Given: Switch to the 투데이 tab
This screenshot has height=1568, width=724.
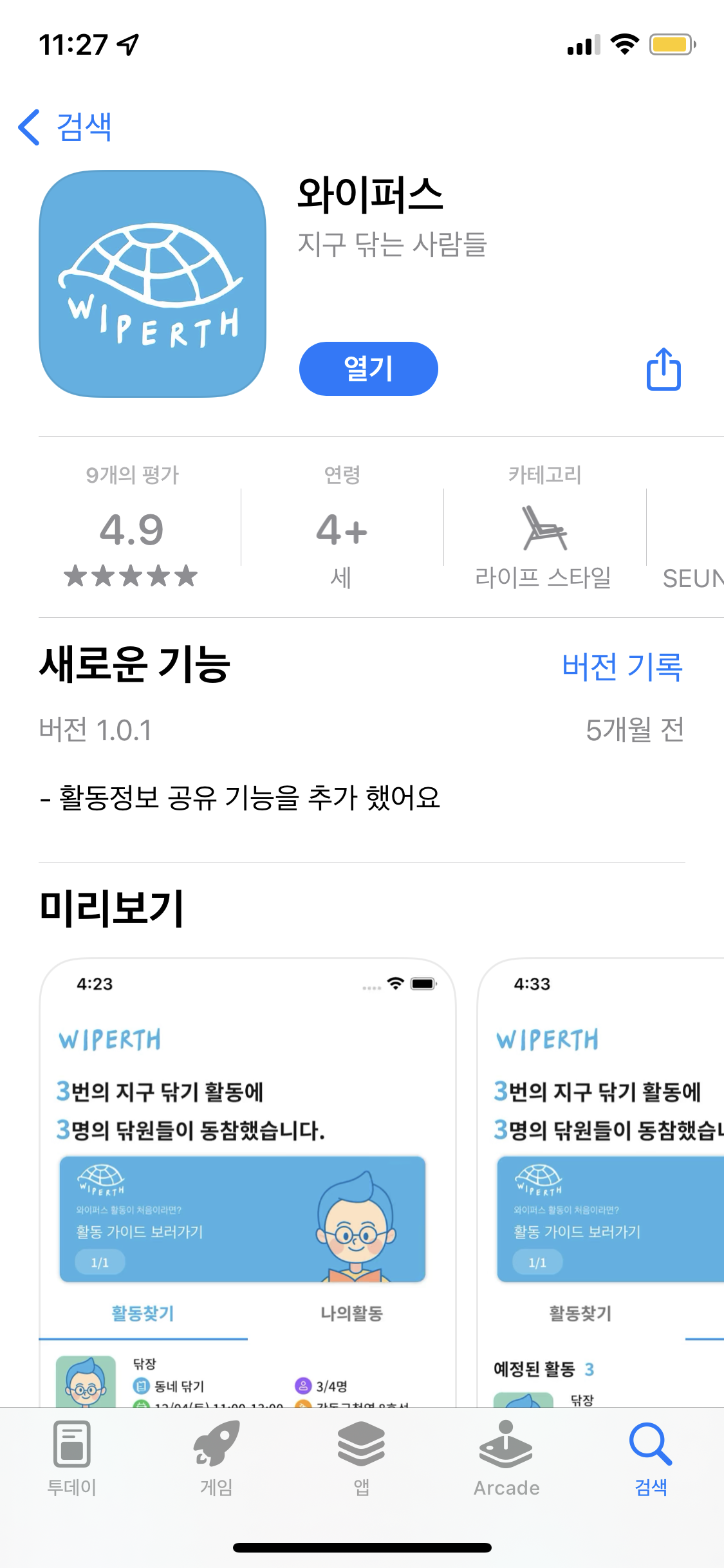Looking at the screenshot, I should pyautogui.click(x=72, y=1459).
